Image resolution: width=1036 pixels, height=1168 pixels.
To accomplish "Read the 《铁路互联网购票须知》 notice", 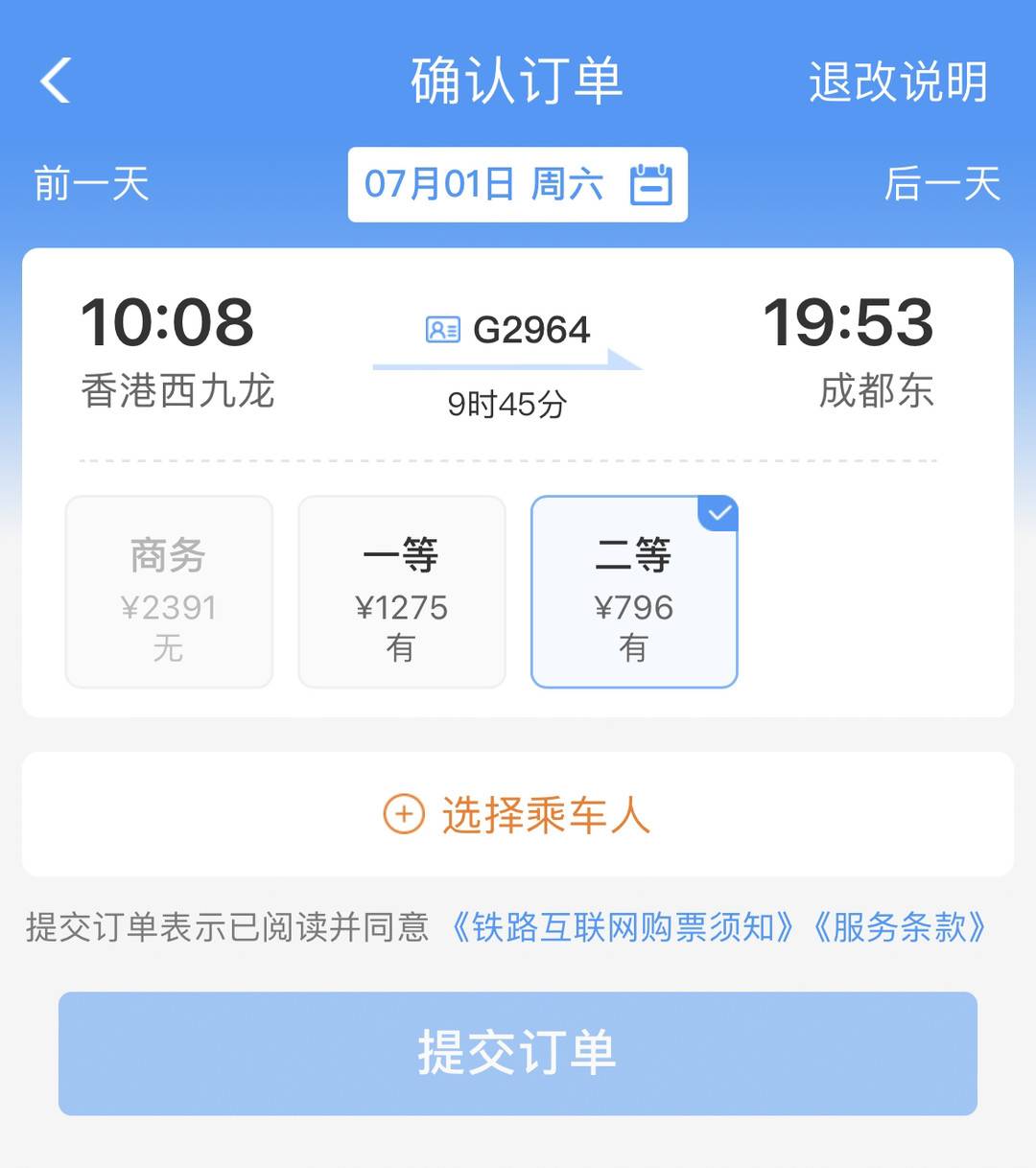I will click(624, 927).
